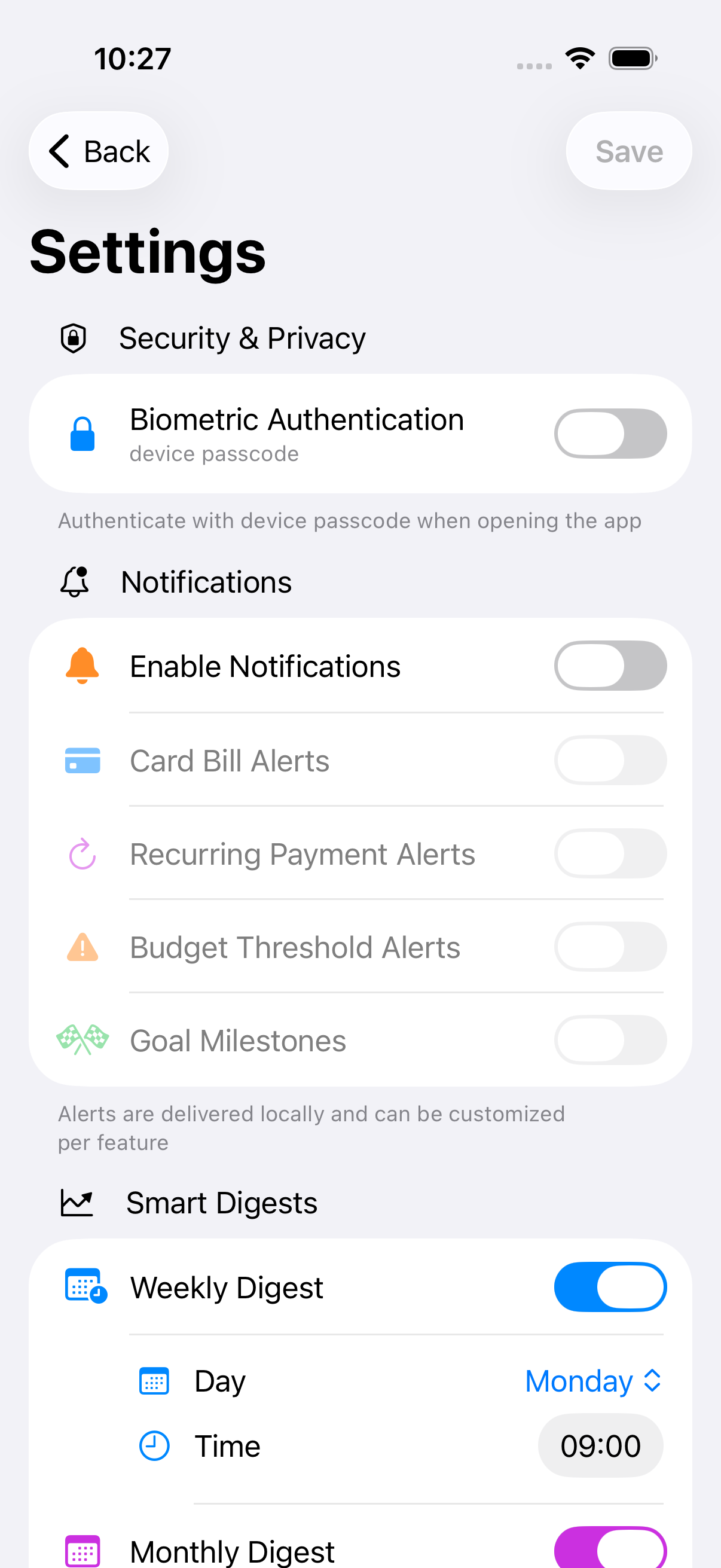The height and width of the screenshot is (1568, 721).
Task: Change the digest time from 09:00
Action: click(600, 1445)
